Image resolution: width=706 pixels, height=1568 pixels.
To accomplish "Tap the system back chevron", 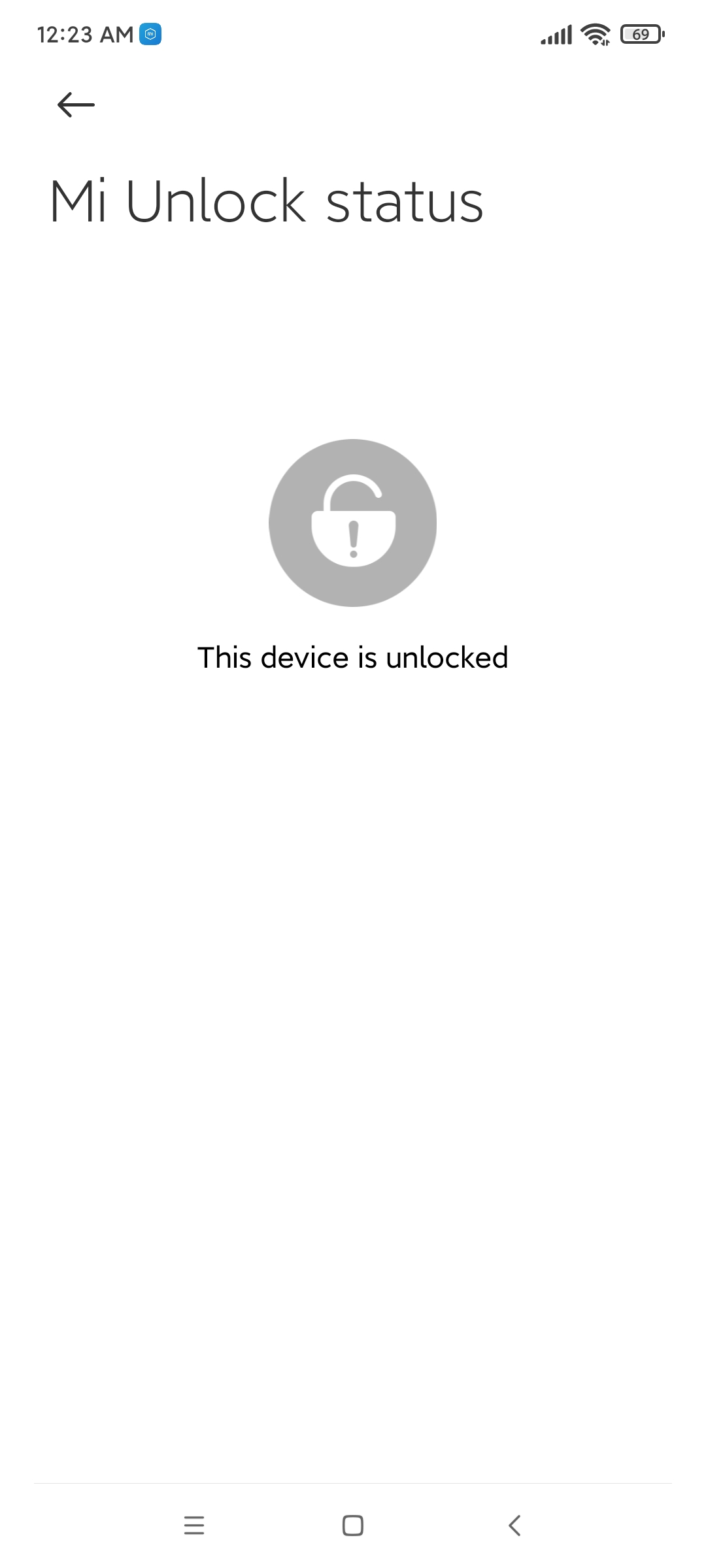I will pos(514,1526).
